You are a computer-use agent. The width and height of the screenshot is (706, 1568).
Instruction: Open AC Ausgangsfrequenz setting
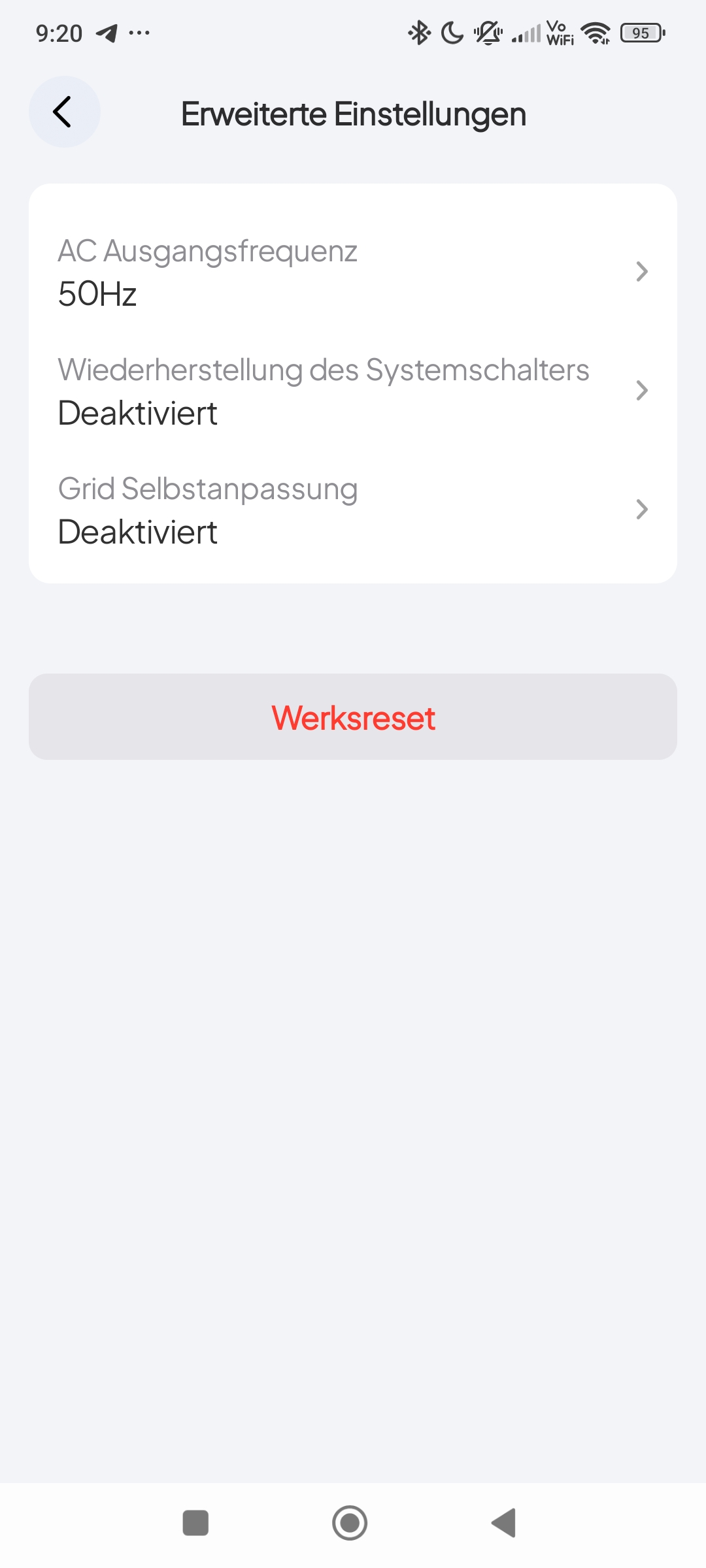click(352, 272)
